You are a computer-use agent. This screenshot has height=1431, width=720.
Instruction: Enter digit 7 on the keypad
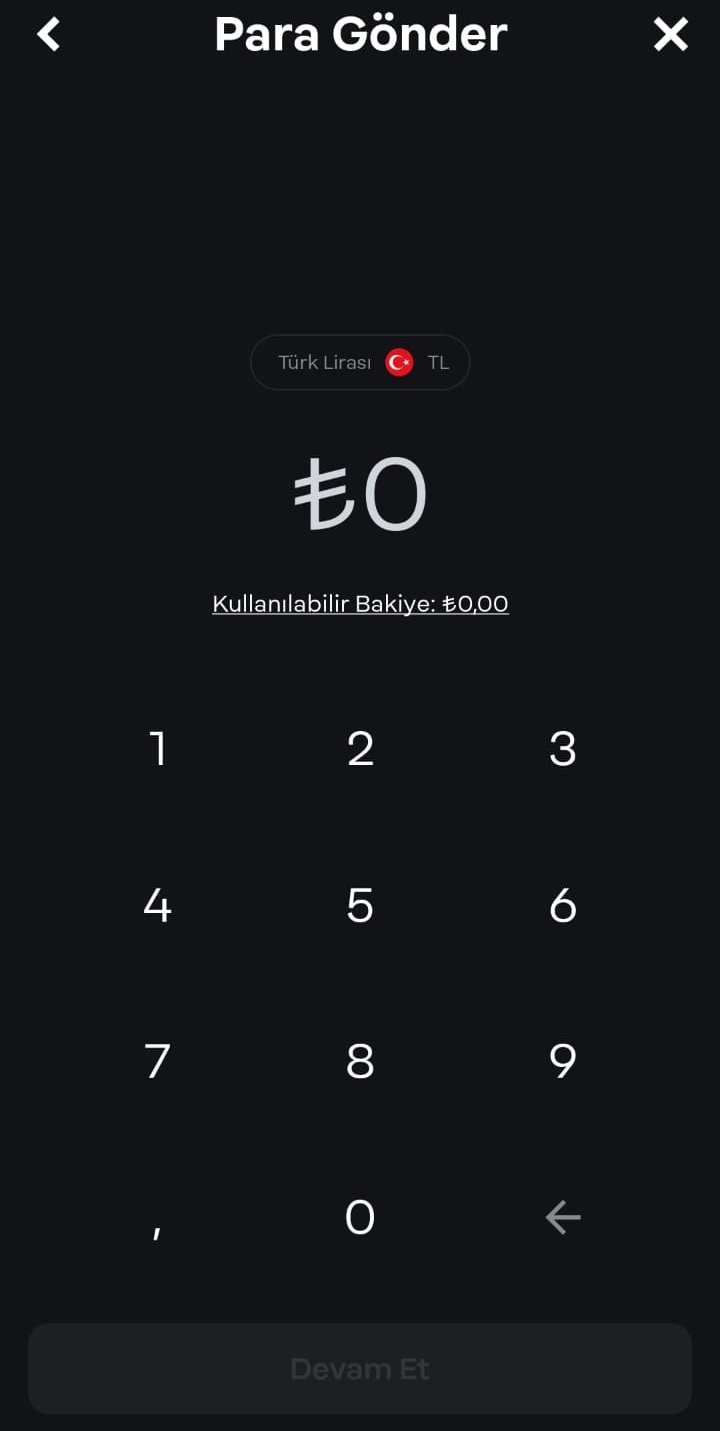coord(158,1061)
